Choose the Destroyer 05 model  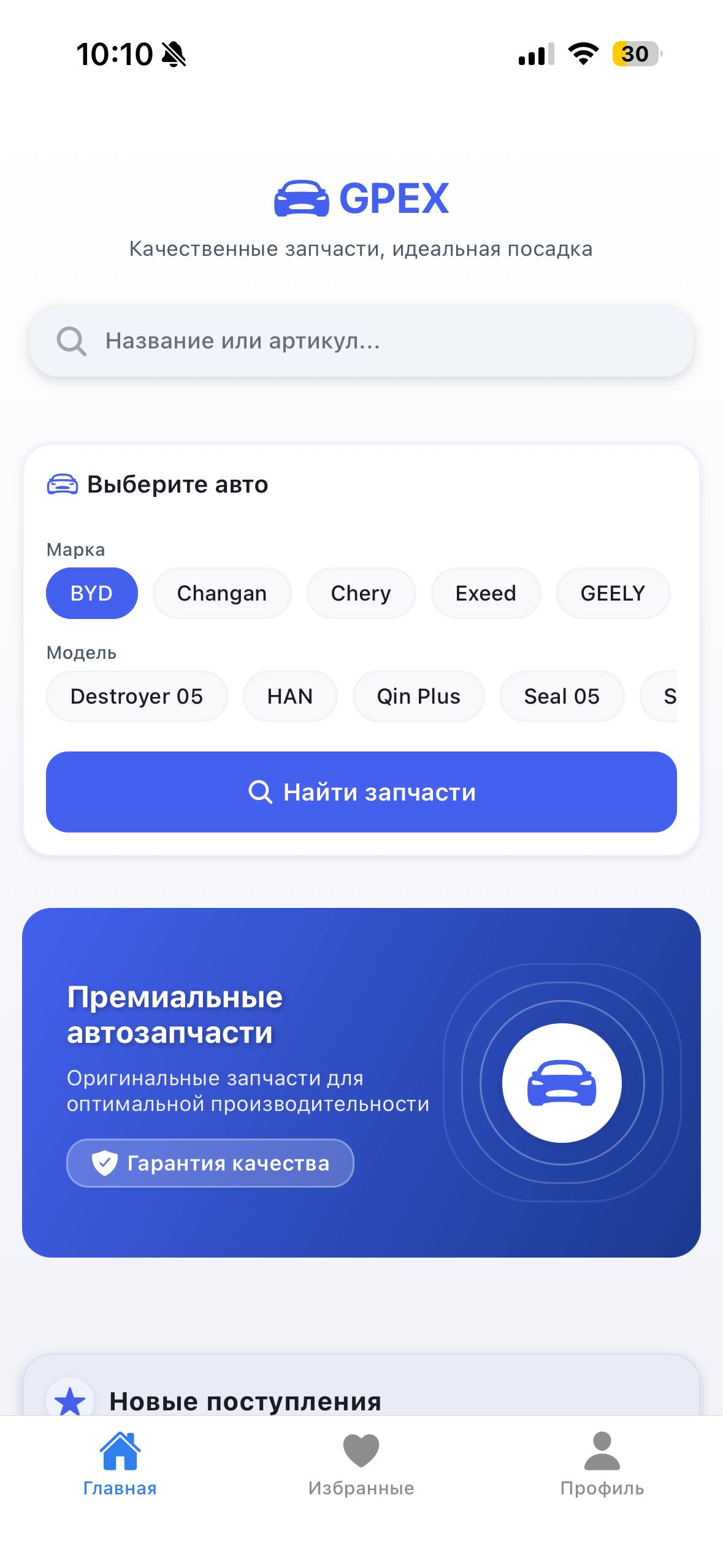tap(137, 696)
